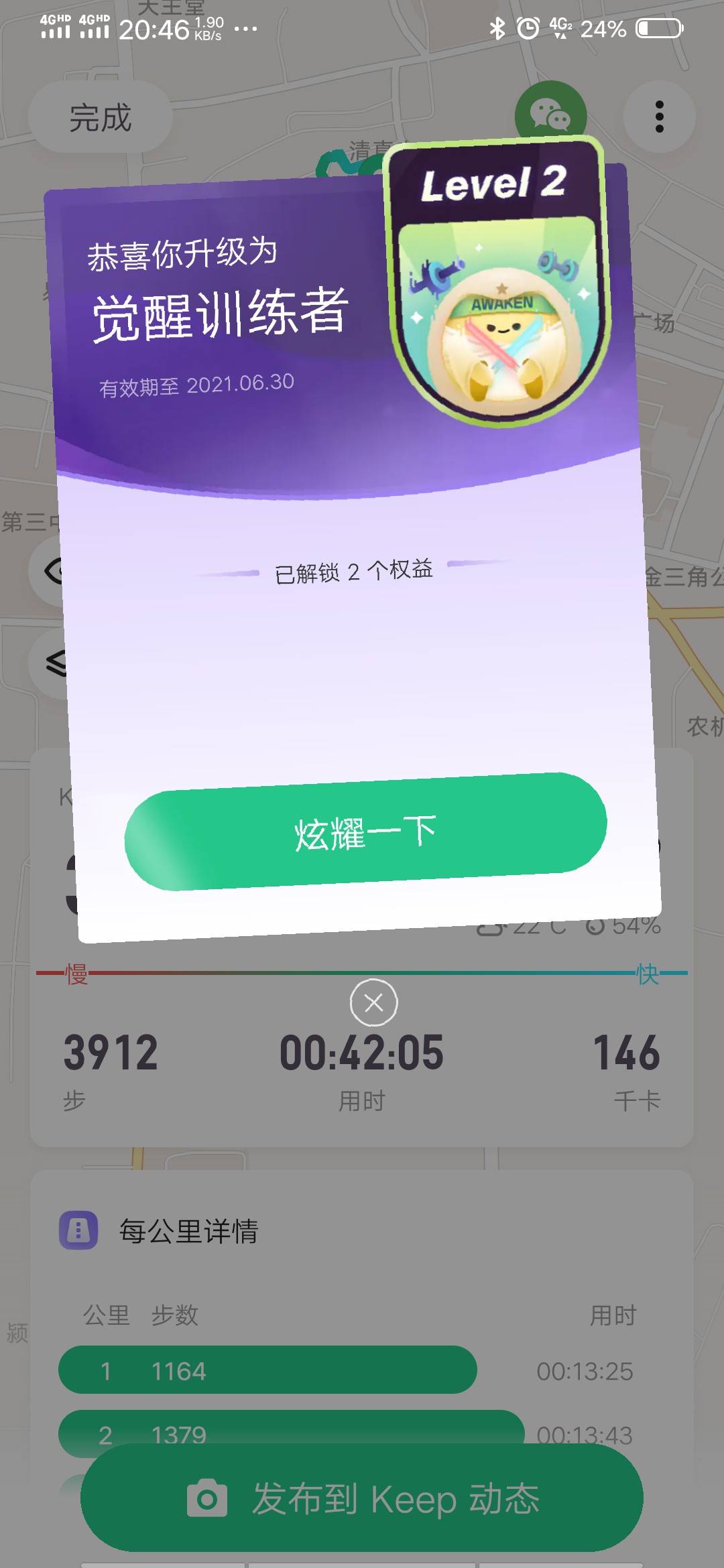Close the Level 2 upgrade popup
This screenshot has width=724, height=1568.
pos(373,1002)
